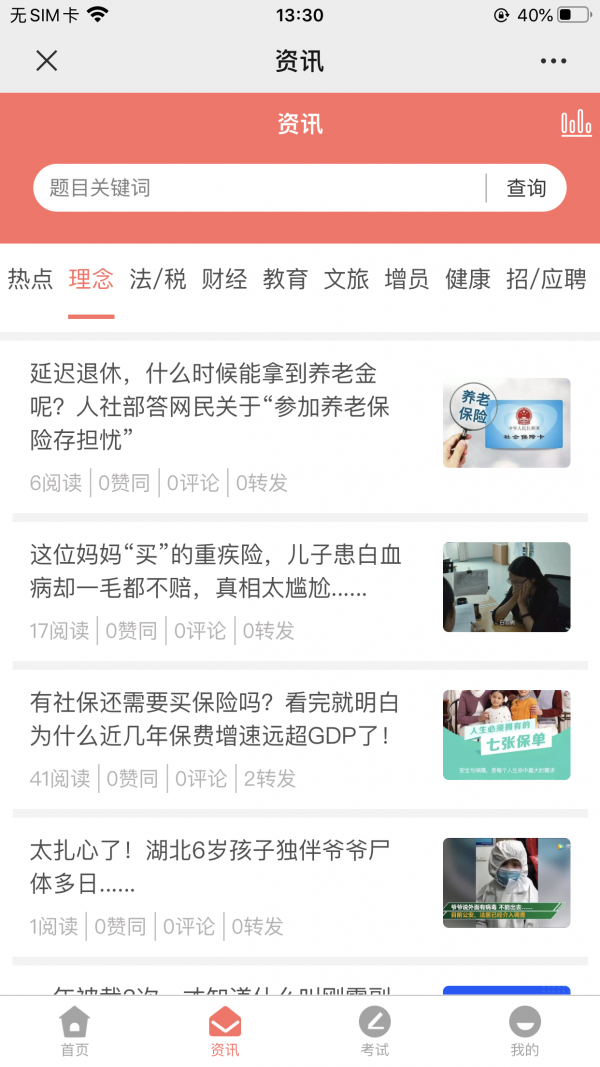The image size is (600, 1067).
Task: Open the 我的 profile tab
Action: [524, 1032]
